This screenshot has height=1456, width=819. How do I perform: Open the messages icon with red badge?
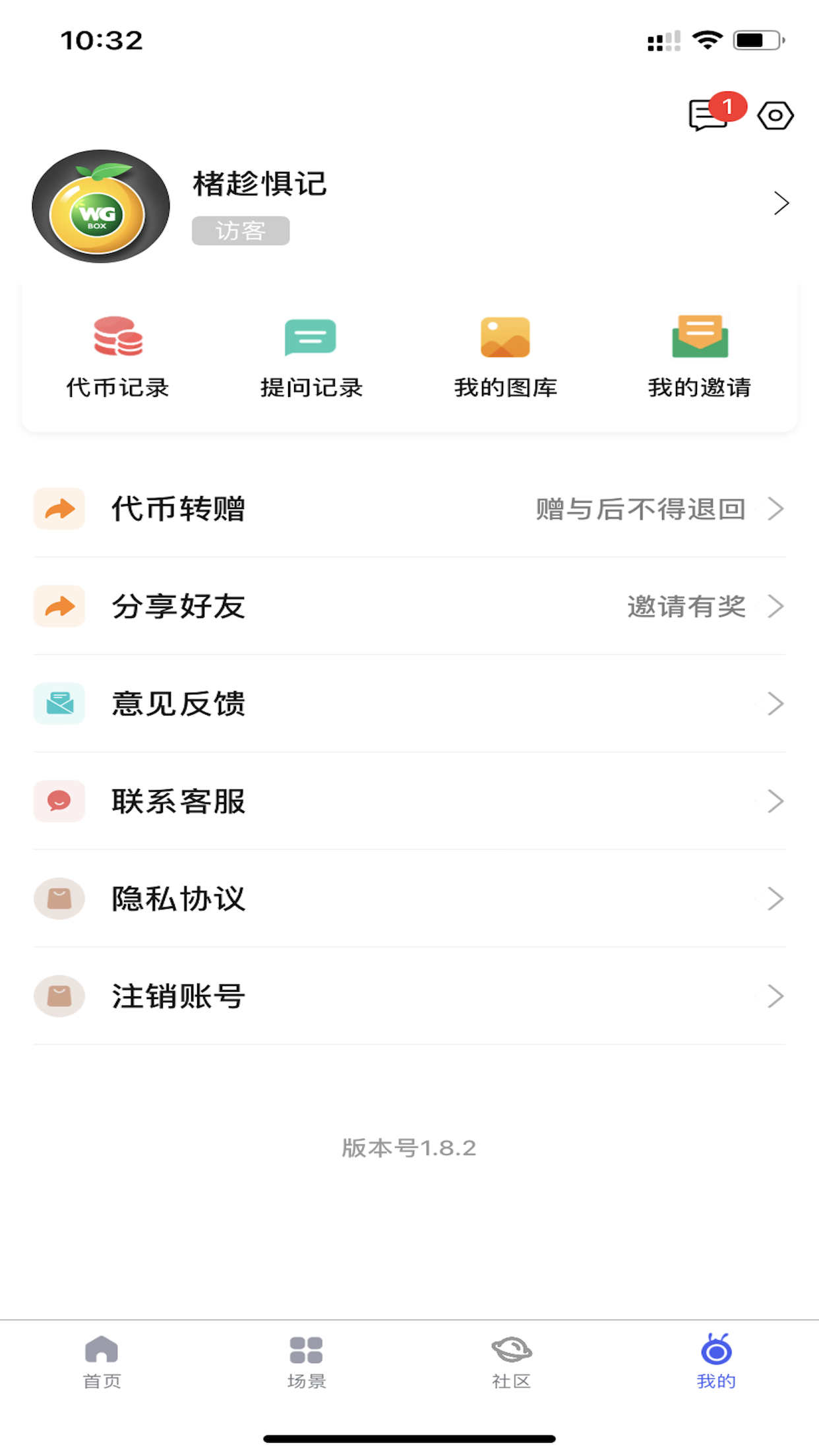pyautogui.click(x=709, y=115)
